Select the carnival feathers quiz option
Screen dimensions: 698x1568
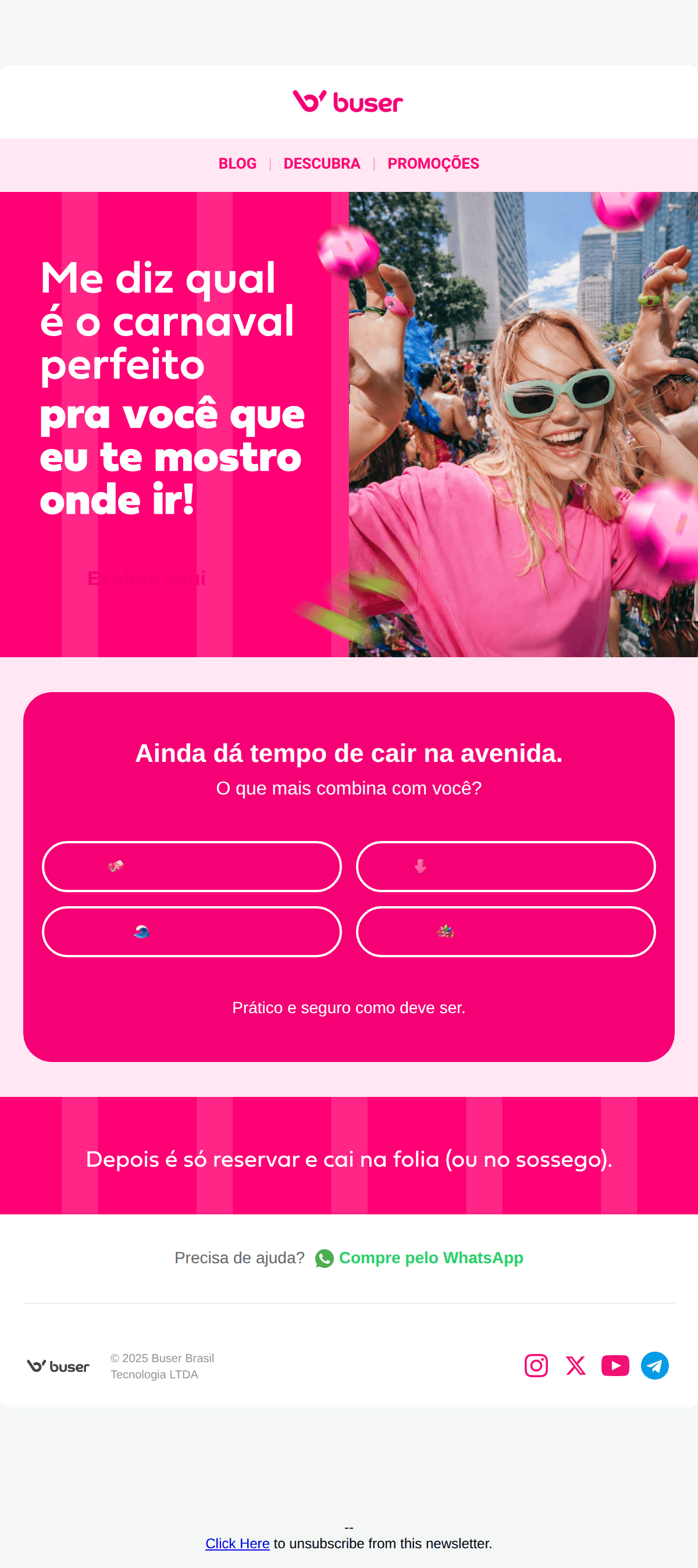pyautogui.click(x=506, y=931)
